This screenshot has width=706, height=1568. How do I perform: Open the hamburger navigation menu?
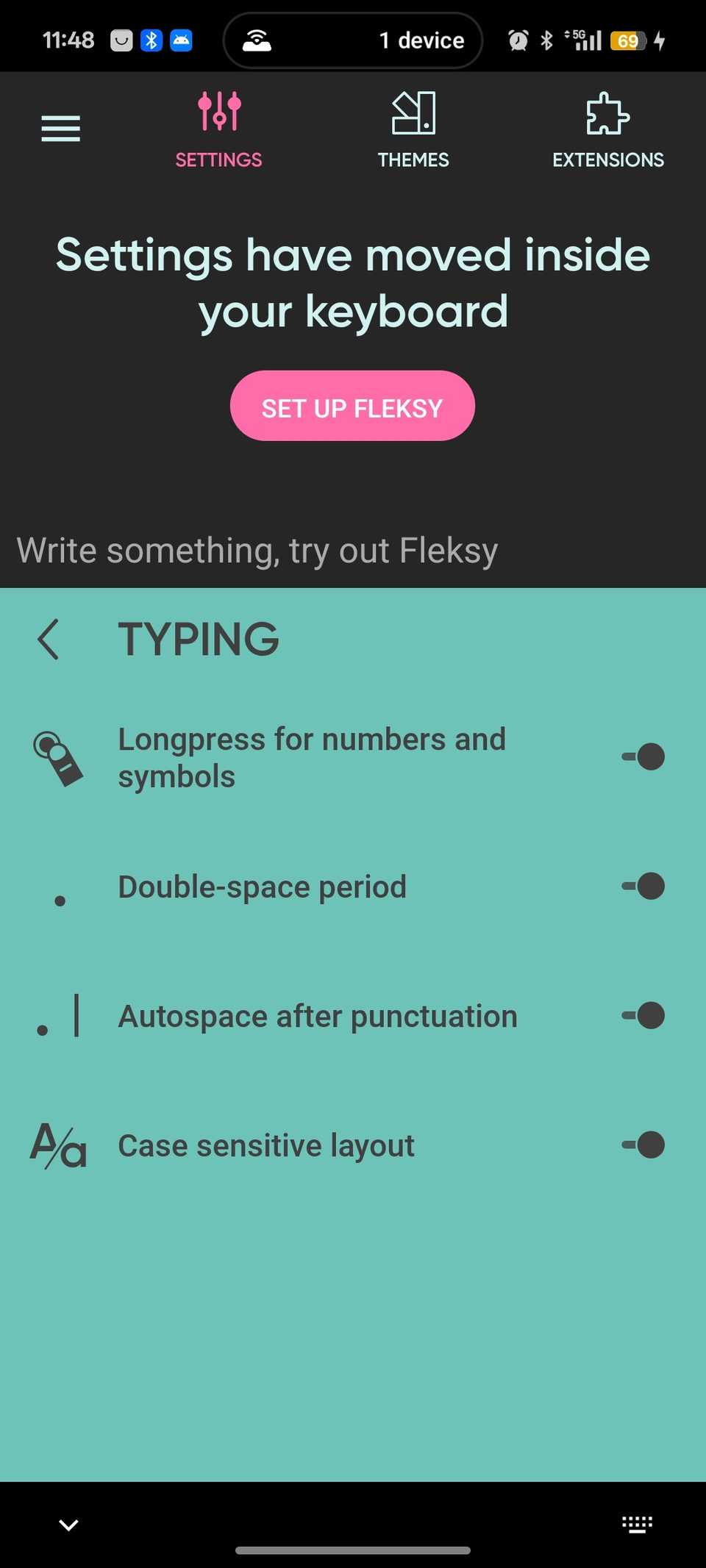(x=60, y=128)
